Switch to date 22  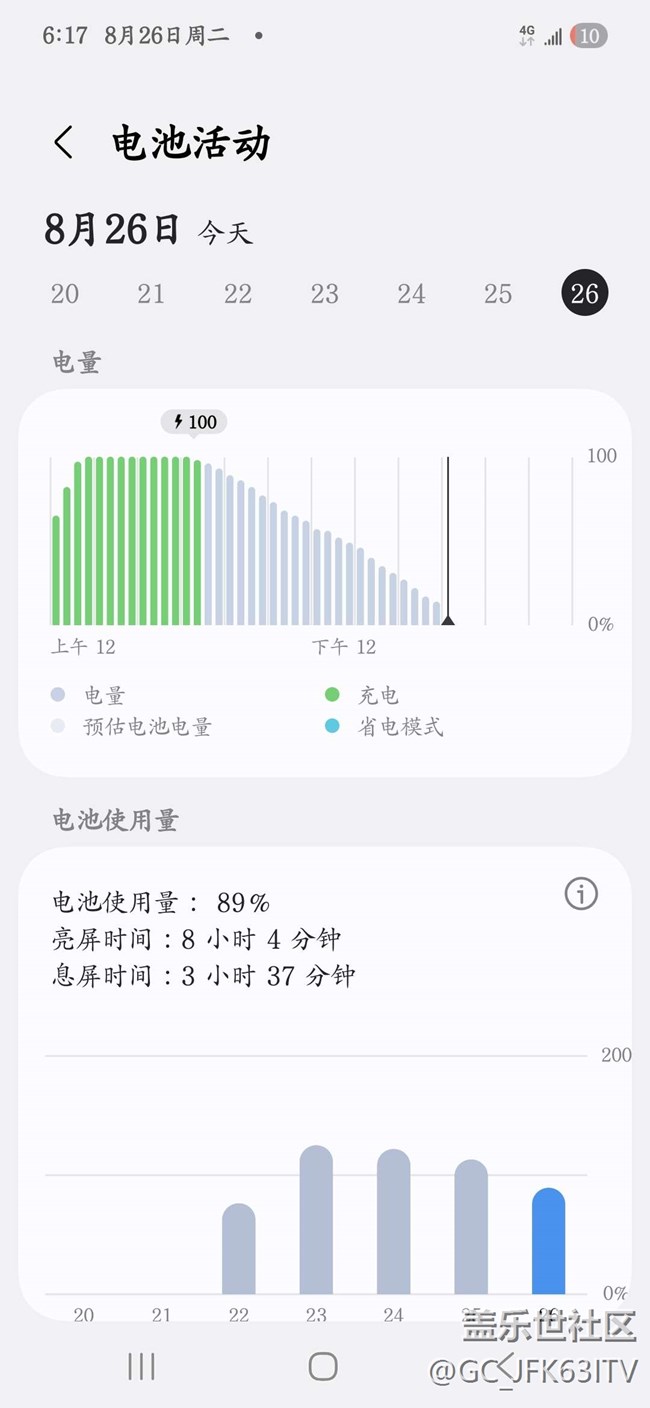click(238, 294)
